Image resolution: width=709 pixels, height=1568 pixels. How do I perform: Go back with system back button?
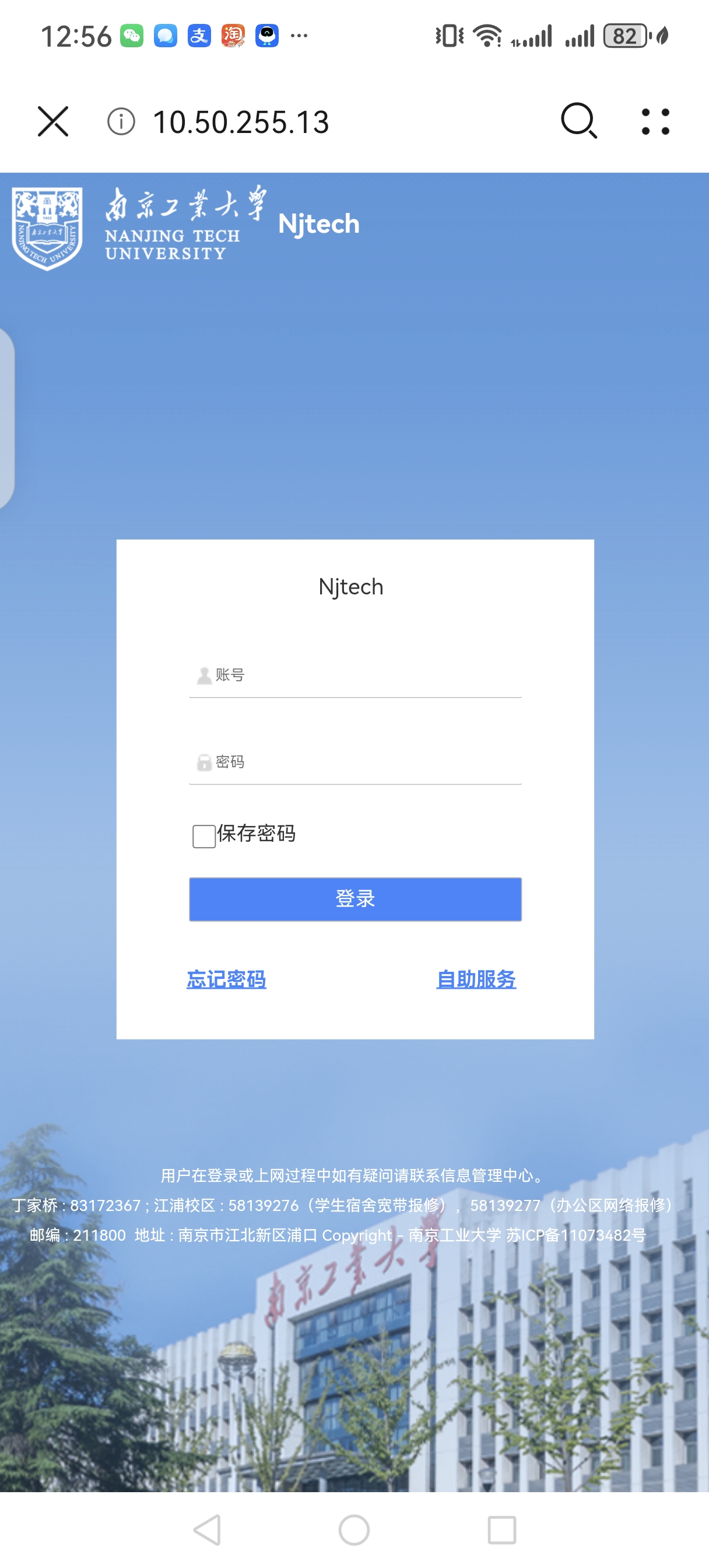coord(207,1529)
